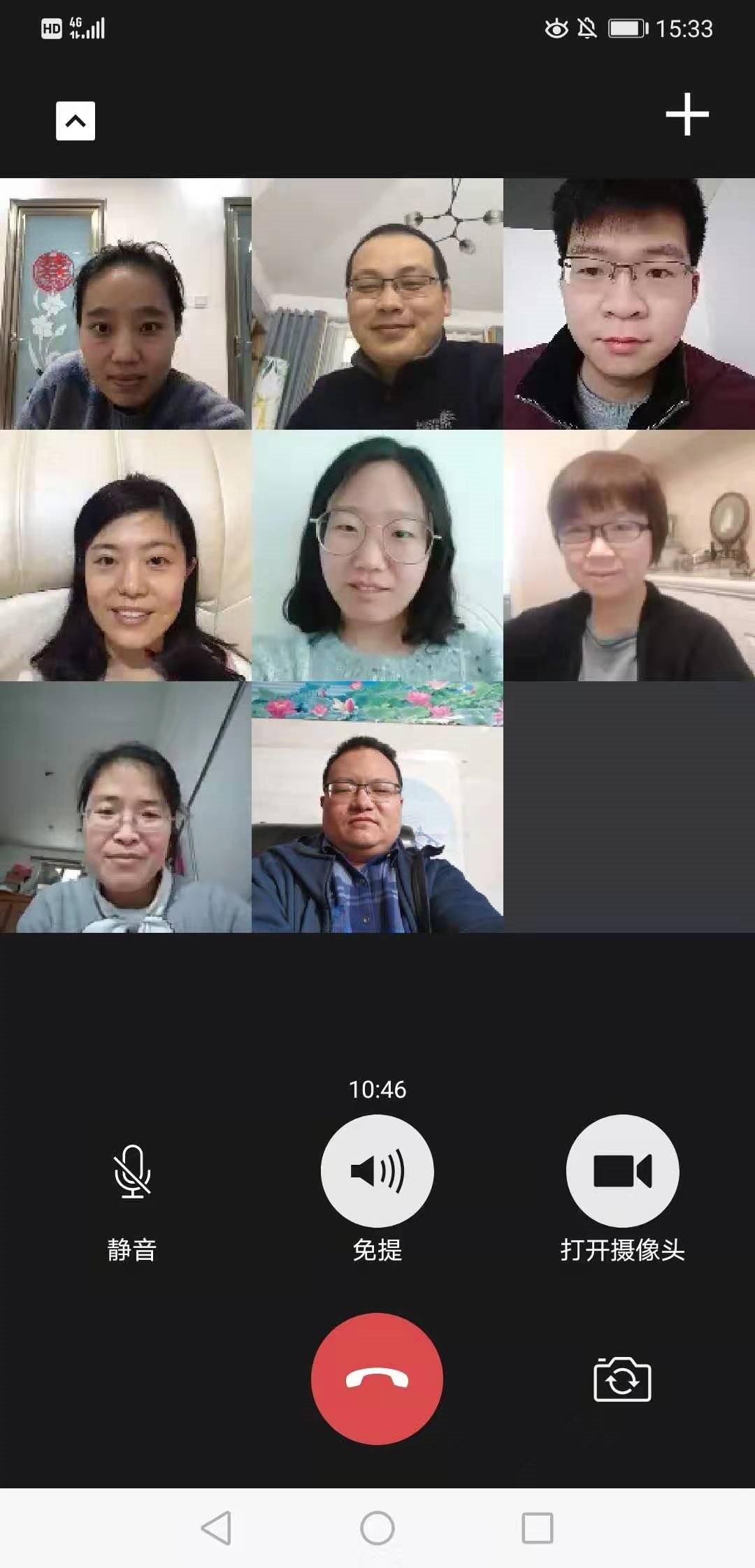Image resolution: width=755 pixels, height=1568 pixels.
Task: Tap the call duration timer 10:46
Action: click(377, 1089)
